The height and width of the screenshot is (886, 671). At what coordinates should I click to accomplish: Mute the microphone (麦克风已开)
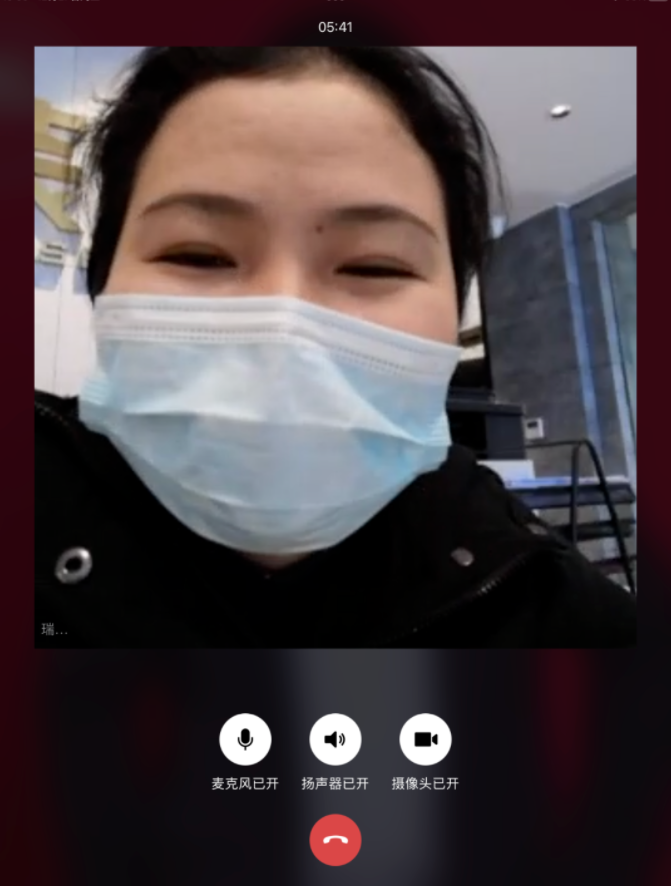[x=245, y=740]
